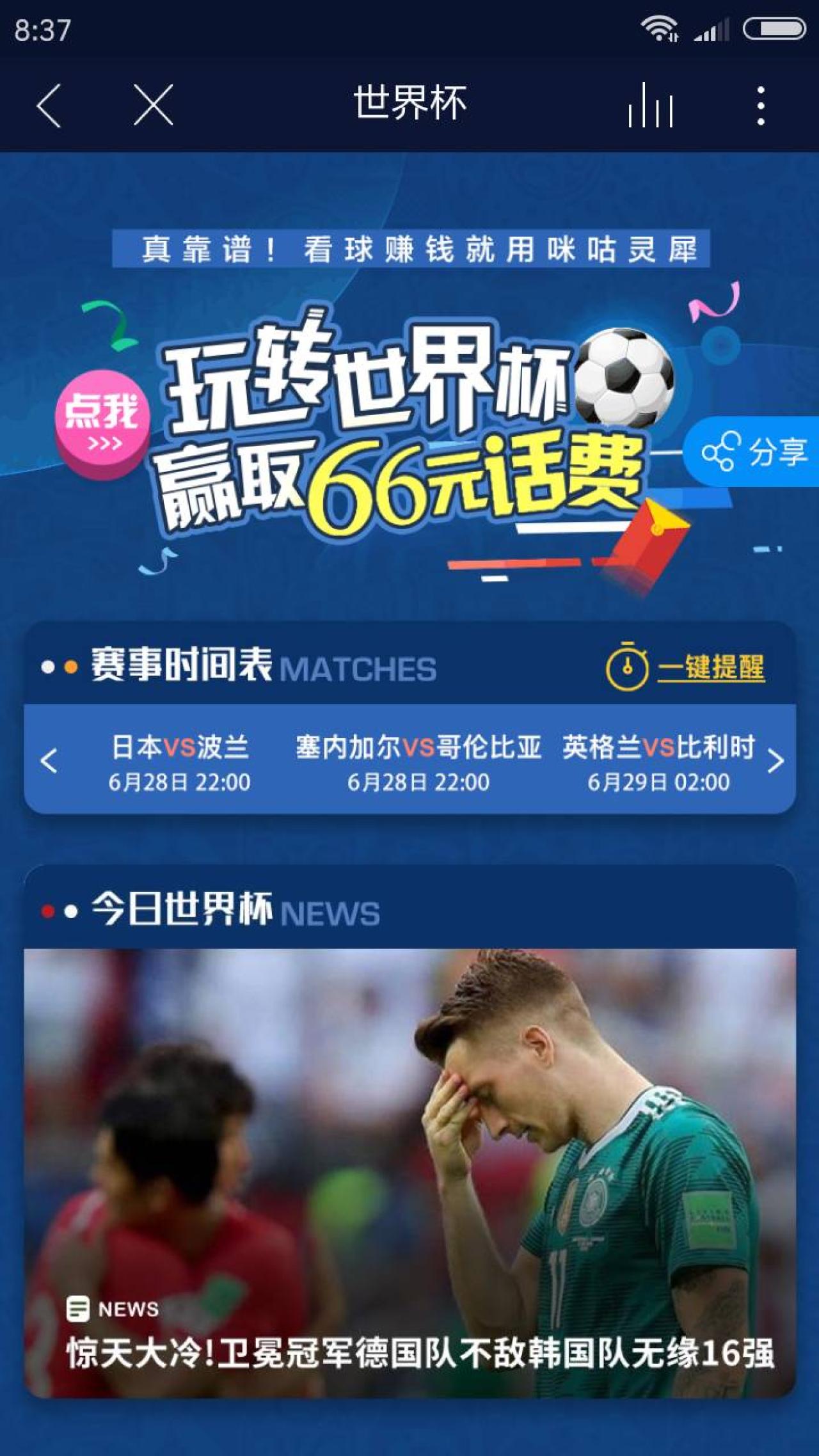Show previous matches in the schedule

(x=49, y=761)
